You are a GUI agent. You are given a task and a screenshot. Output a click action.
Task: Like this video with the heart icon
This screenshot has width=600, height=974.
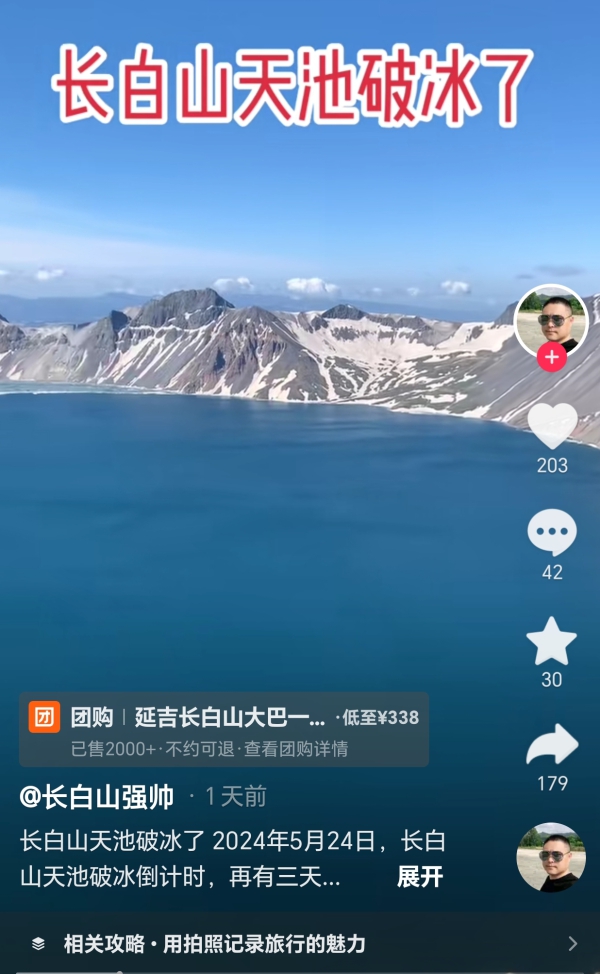click(552, 427)
